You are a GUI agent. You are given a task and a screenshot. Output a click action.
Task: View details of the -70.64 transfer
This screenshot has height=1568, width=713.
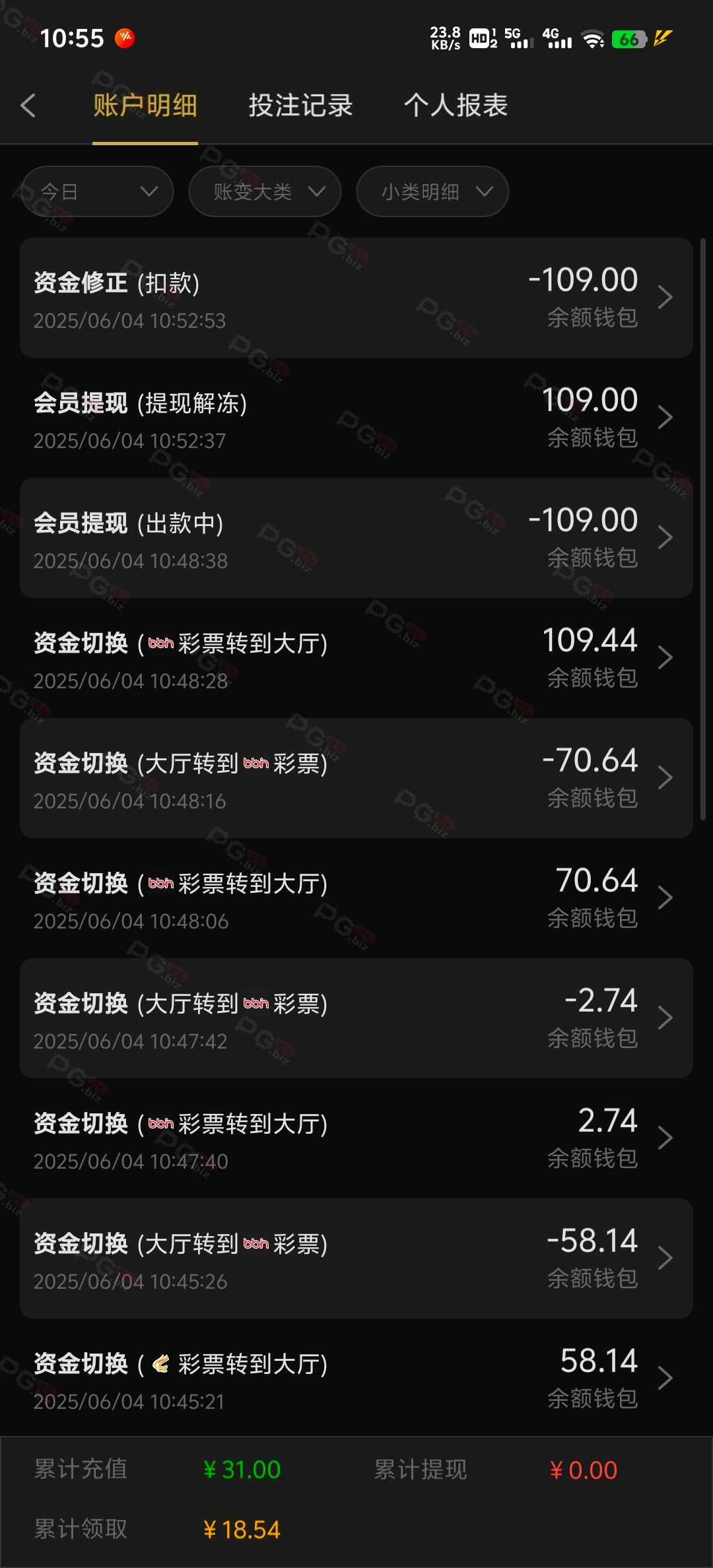(x=356, y=778)
